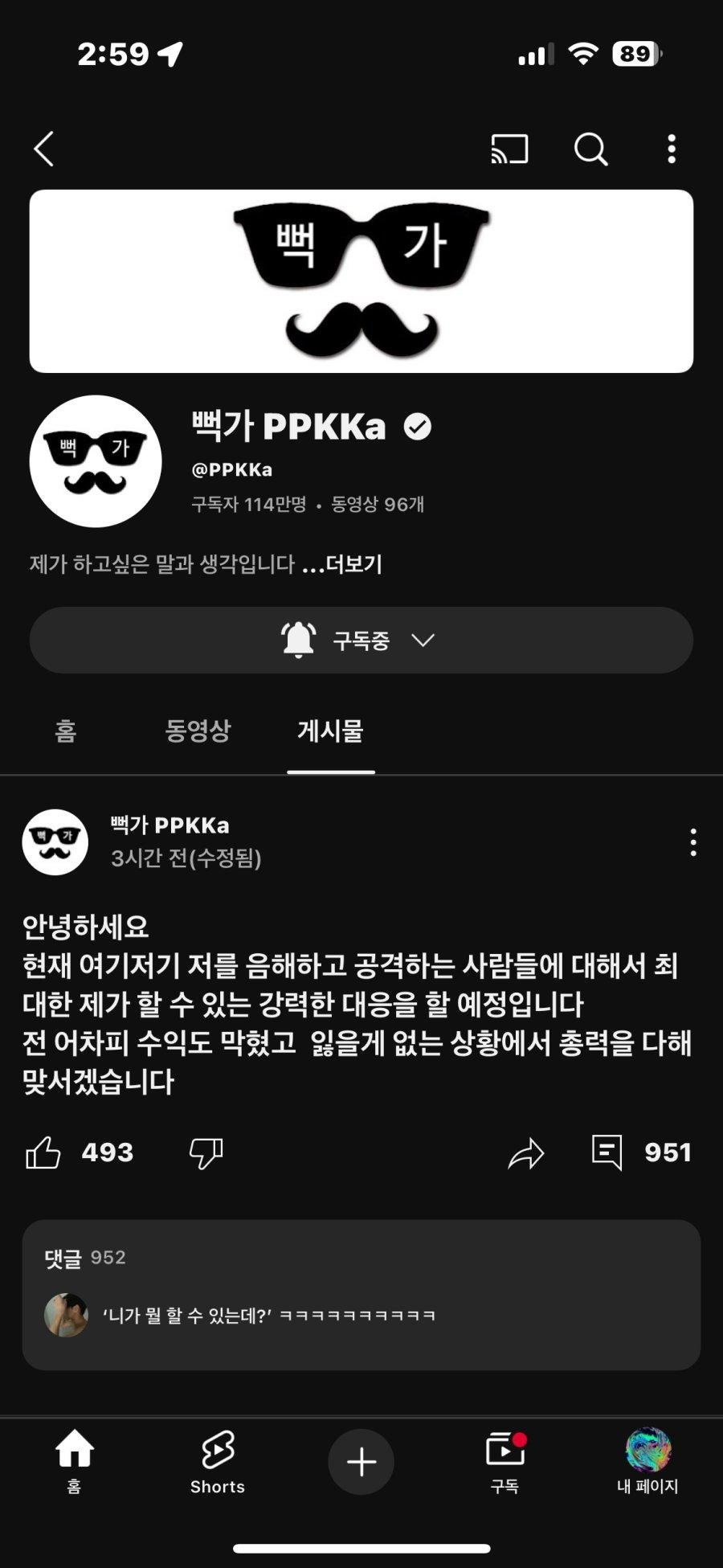
Task: Open the 구독 subscriptions tab
Action: click(x=504, y=1463)
